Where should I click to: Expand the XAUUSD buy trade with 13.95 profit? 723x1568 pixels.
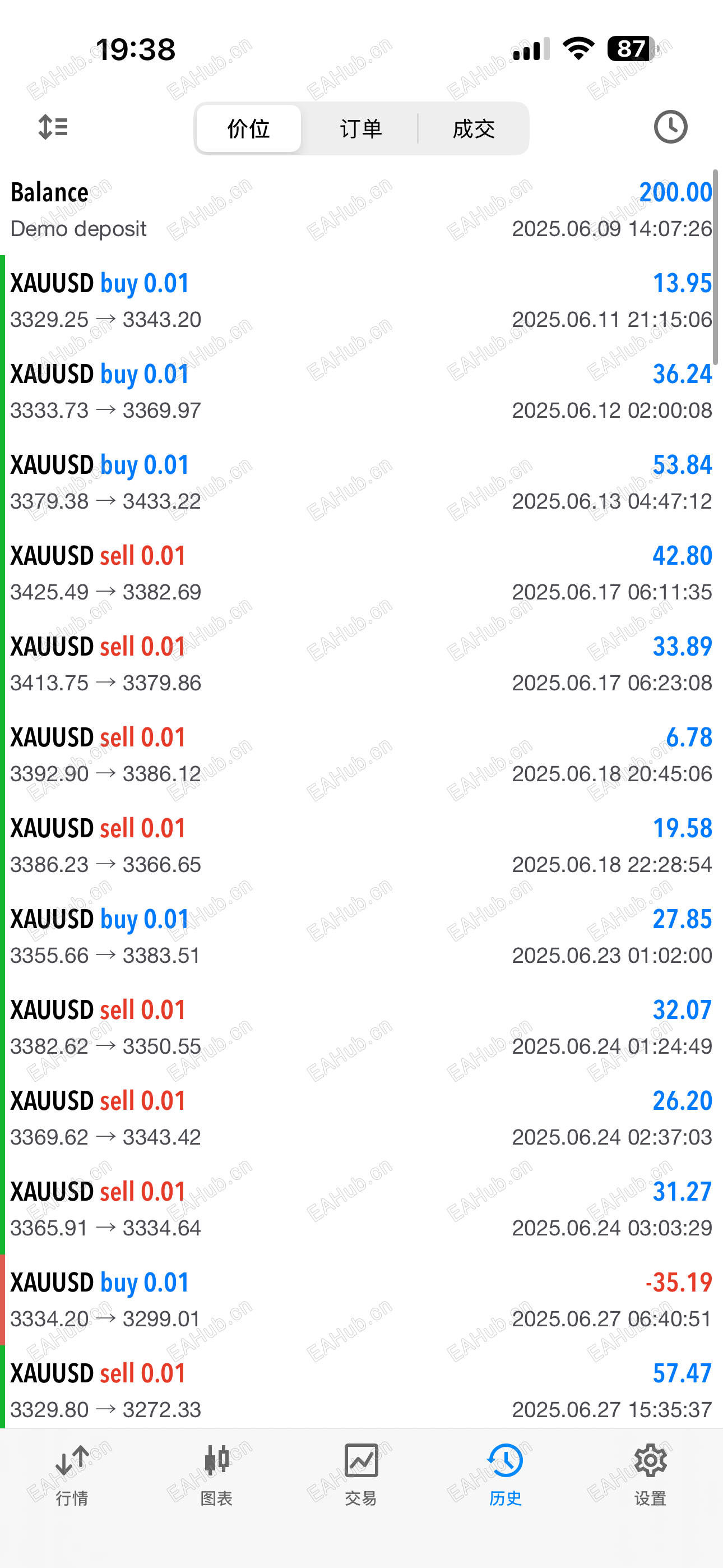pos(361,301)
